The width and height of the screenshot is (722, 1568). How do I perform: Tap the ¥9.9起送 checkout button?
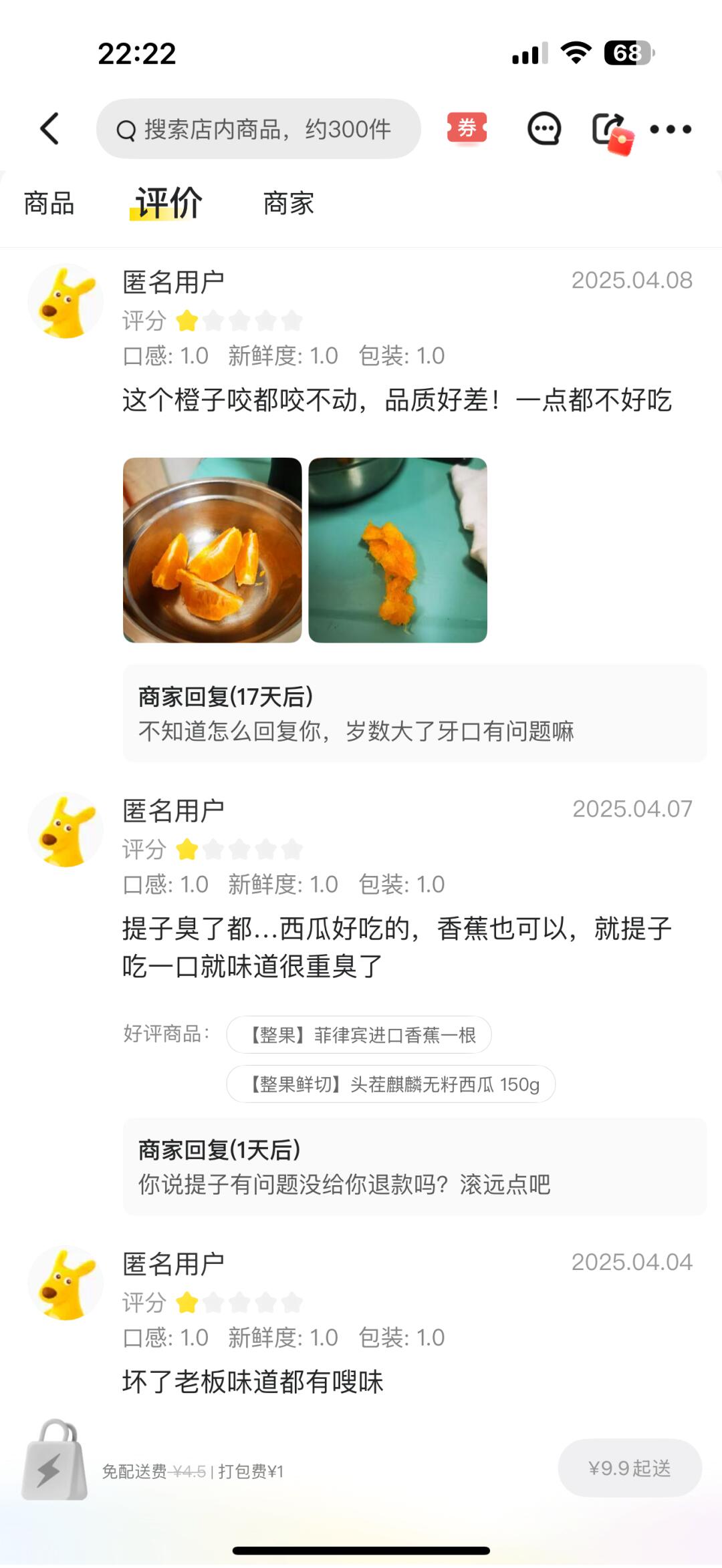[630, 1468]
